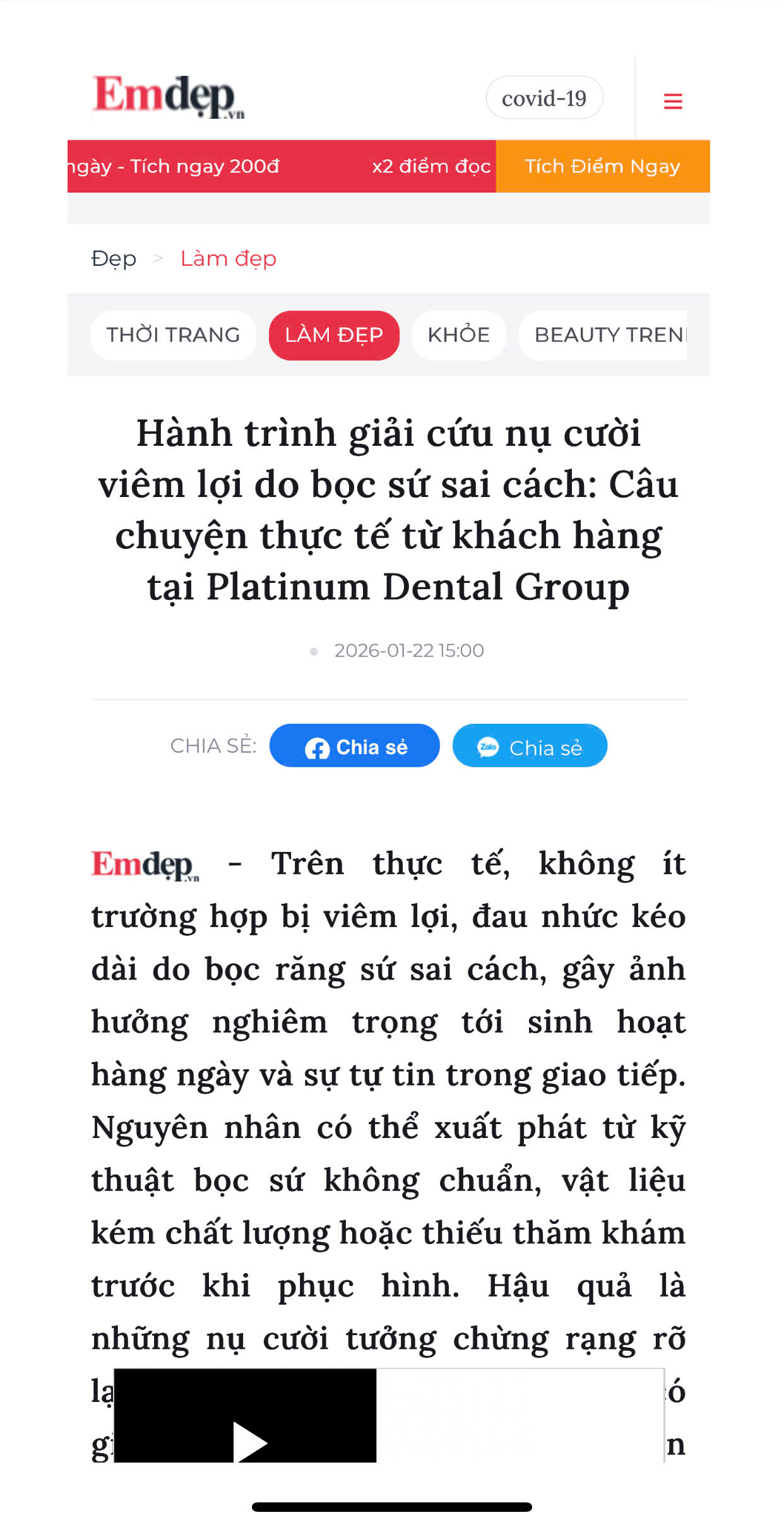Screen dimensions: 784x1527
Task: Open the BEAUTY TREND tab
Action: click(x=606, y=335)
